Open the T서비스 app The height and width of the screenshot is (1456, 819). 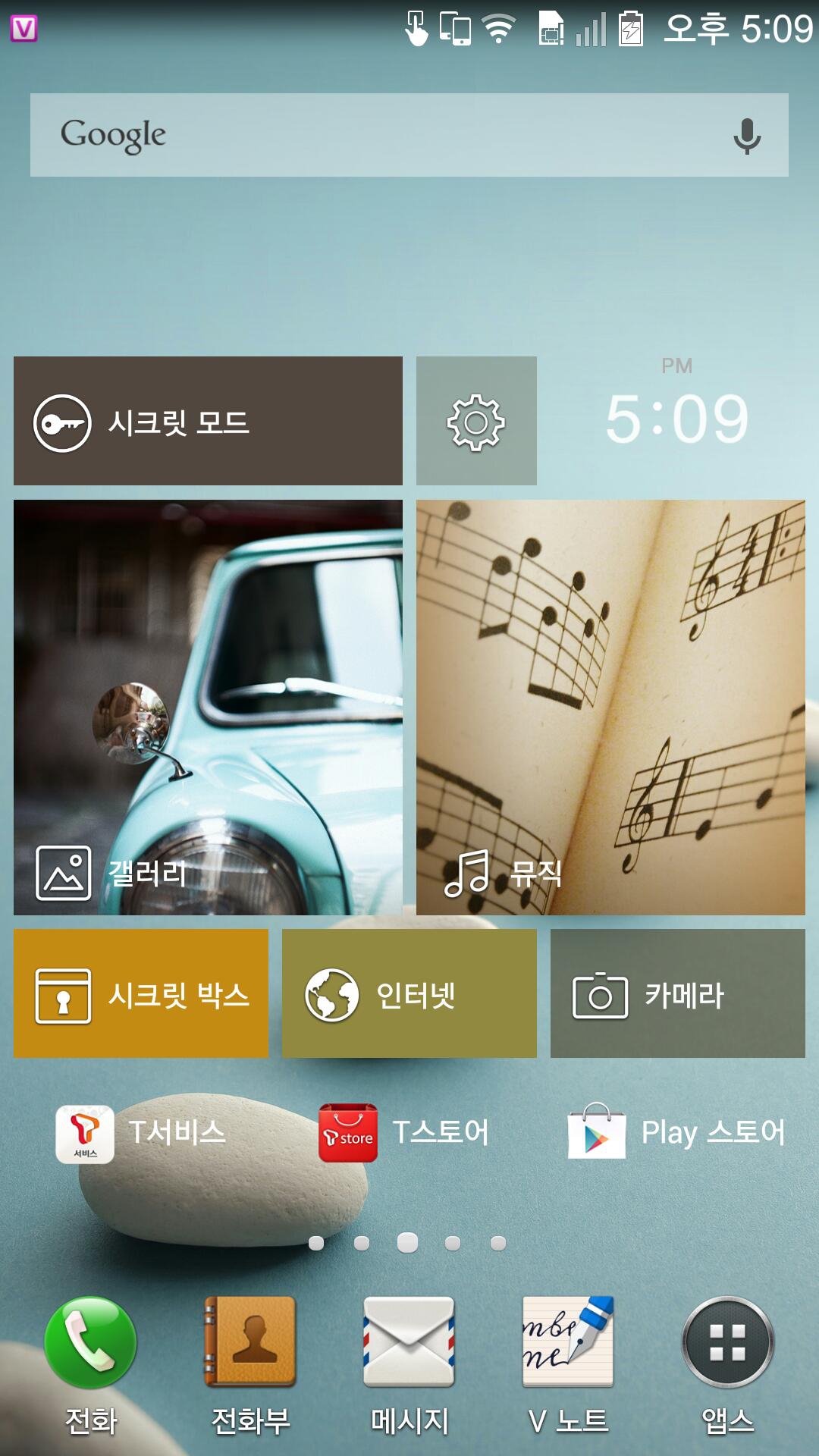point(141,1133)
